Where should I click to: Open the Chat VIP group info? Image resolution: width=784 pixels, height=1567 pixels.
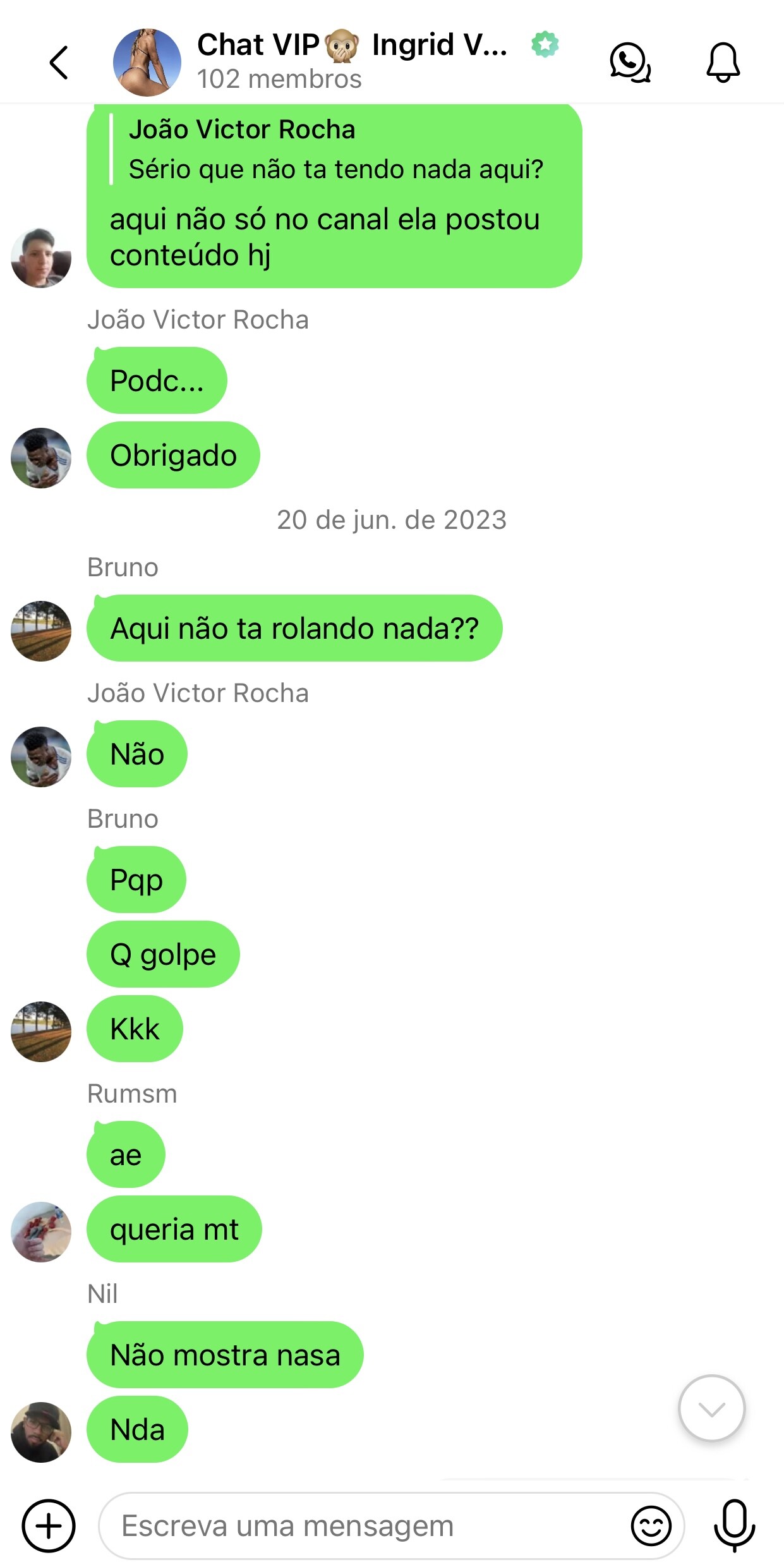pos(351,61)
